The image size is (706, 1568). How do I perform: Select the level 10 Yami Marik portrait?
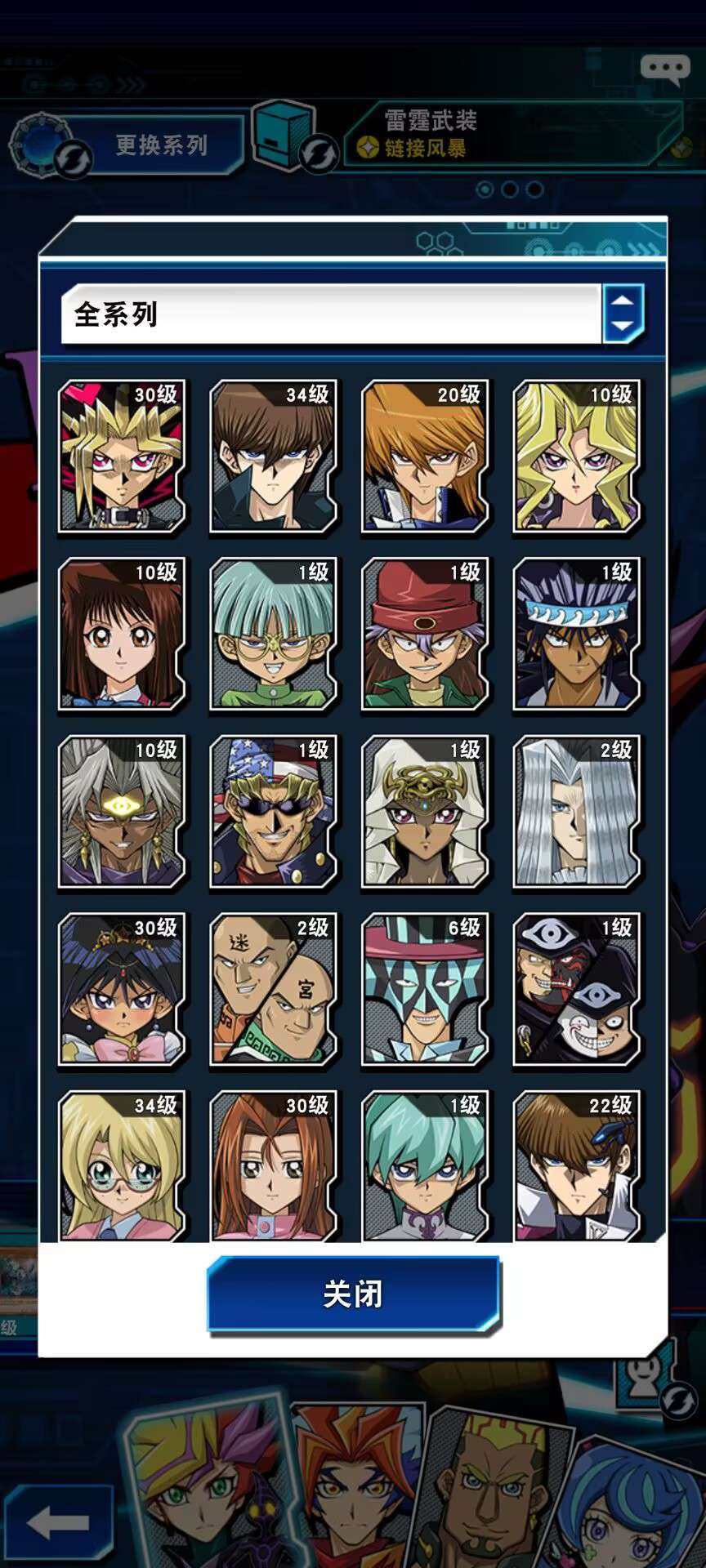point(123,812)
